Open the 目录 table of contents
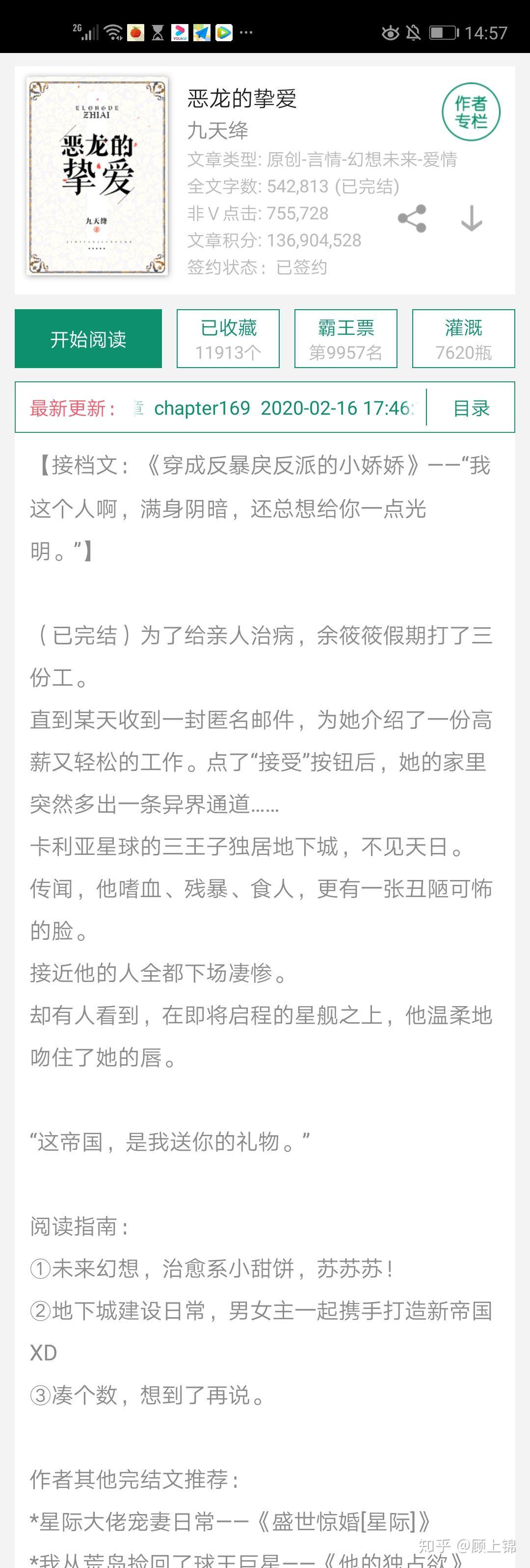530x1568 pixels. (471, 408)
